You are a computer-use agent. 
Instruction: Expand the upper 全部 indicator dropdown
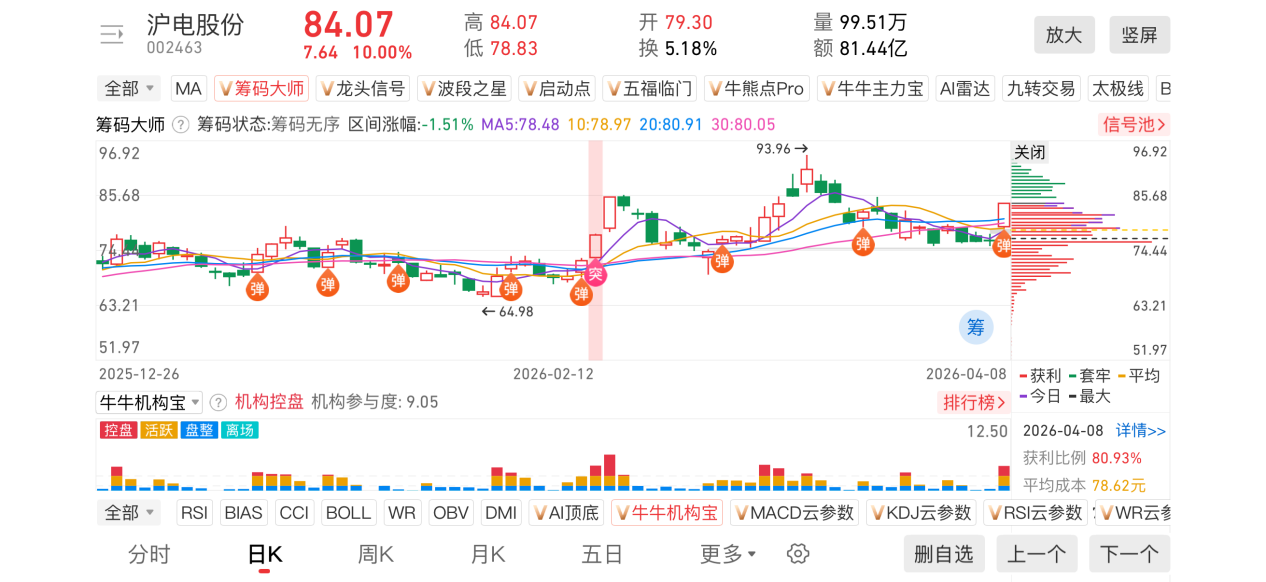point(130,89)
